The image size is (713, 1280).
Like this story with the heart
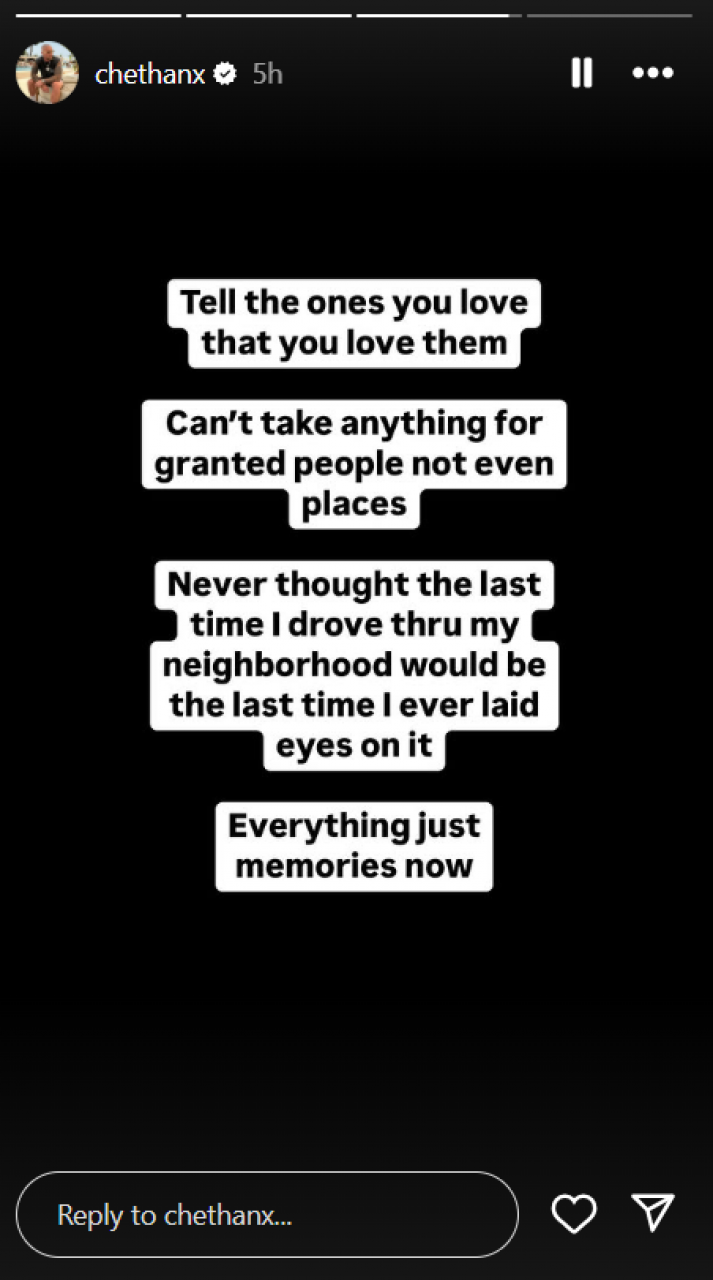pyautogui.click(x=574, y=1214)
